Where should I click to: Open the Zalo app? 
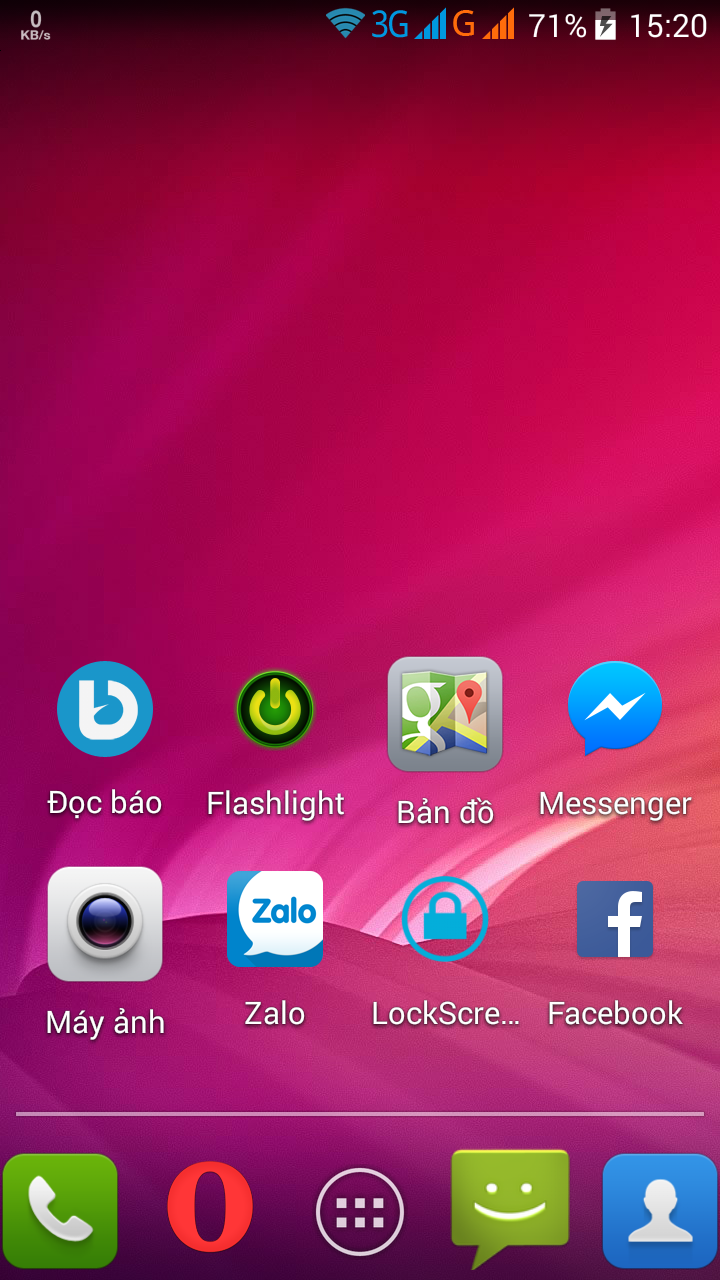275,919
